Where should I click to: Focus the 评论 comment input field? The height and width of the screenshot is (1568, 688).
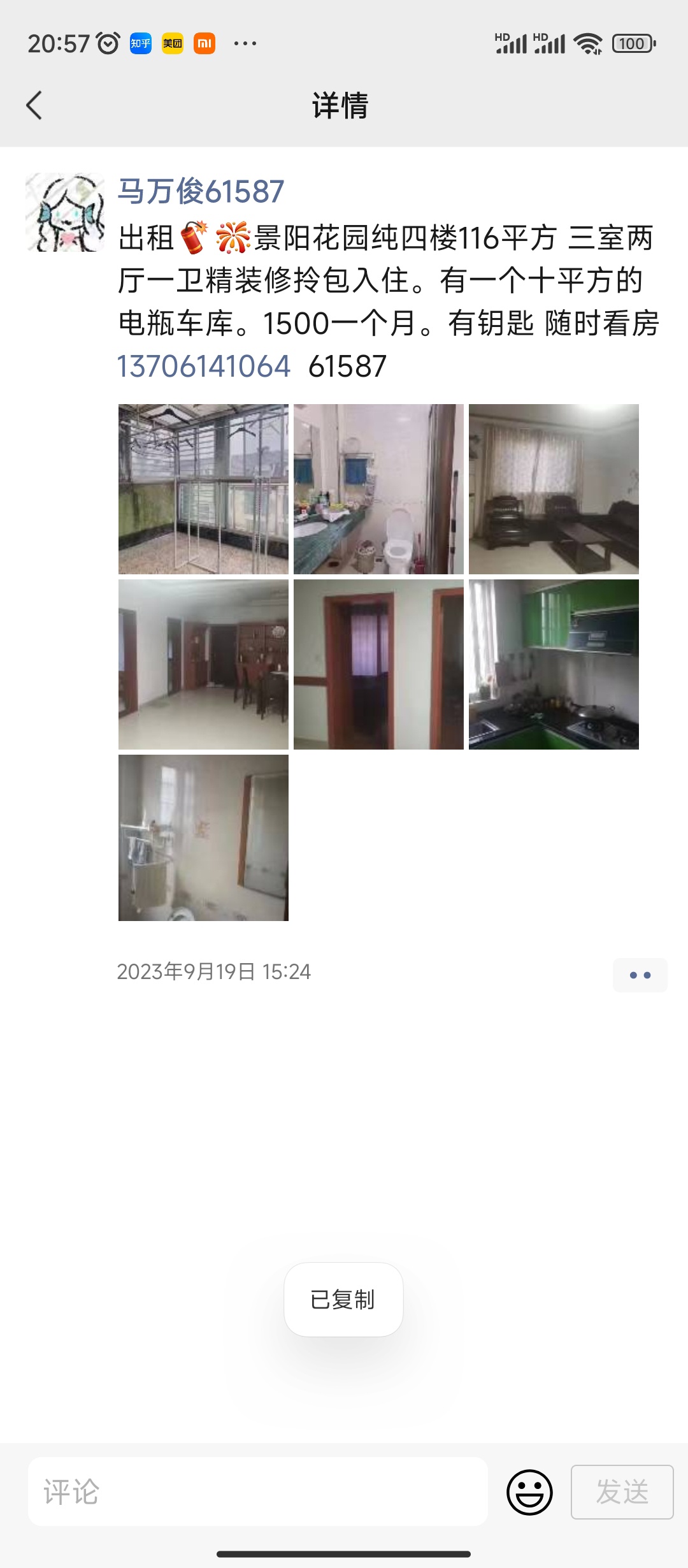[x=258, y=1492]
